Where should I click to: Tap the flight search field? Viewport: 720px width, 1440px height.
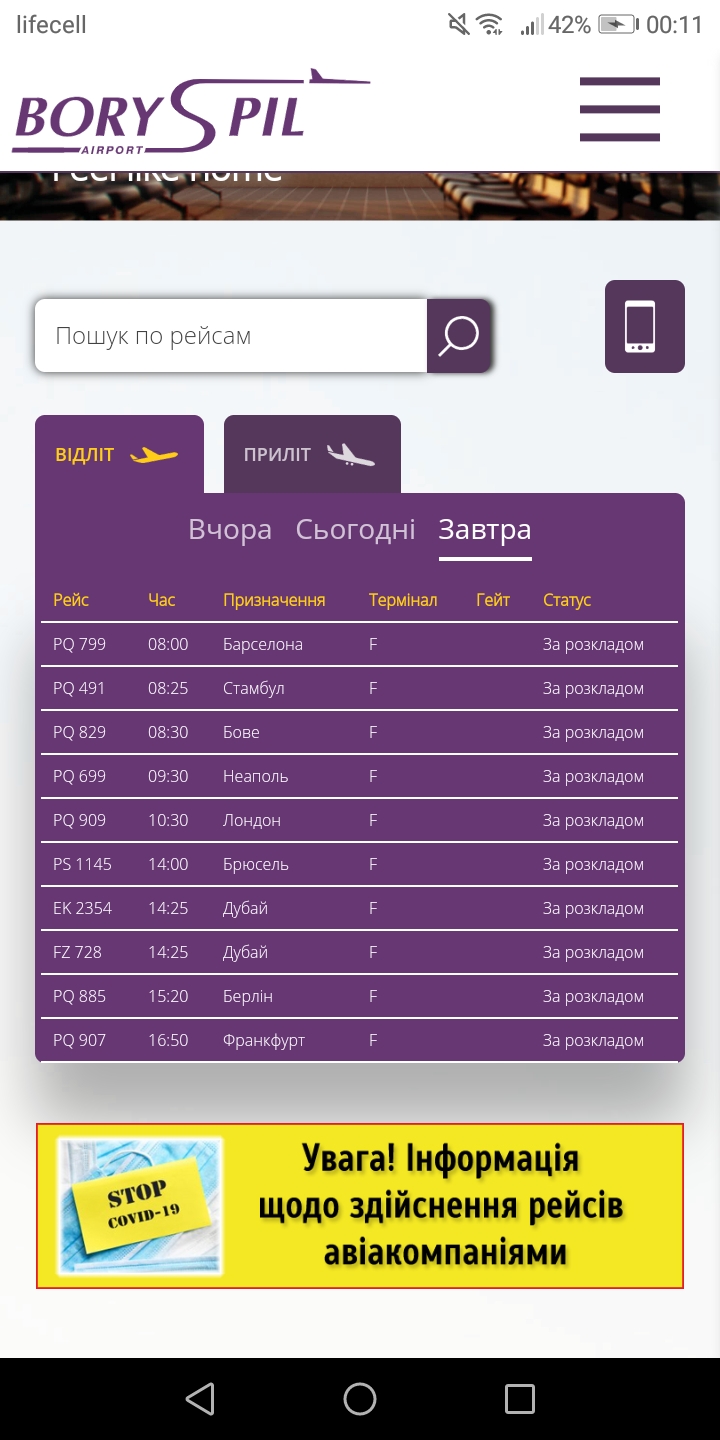pos(231,336)
